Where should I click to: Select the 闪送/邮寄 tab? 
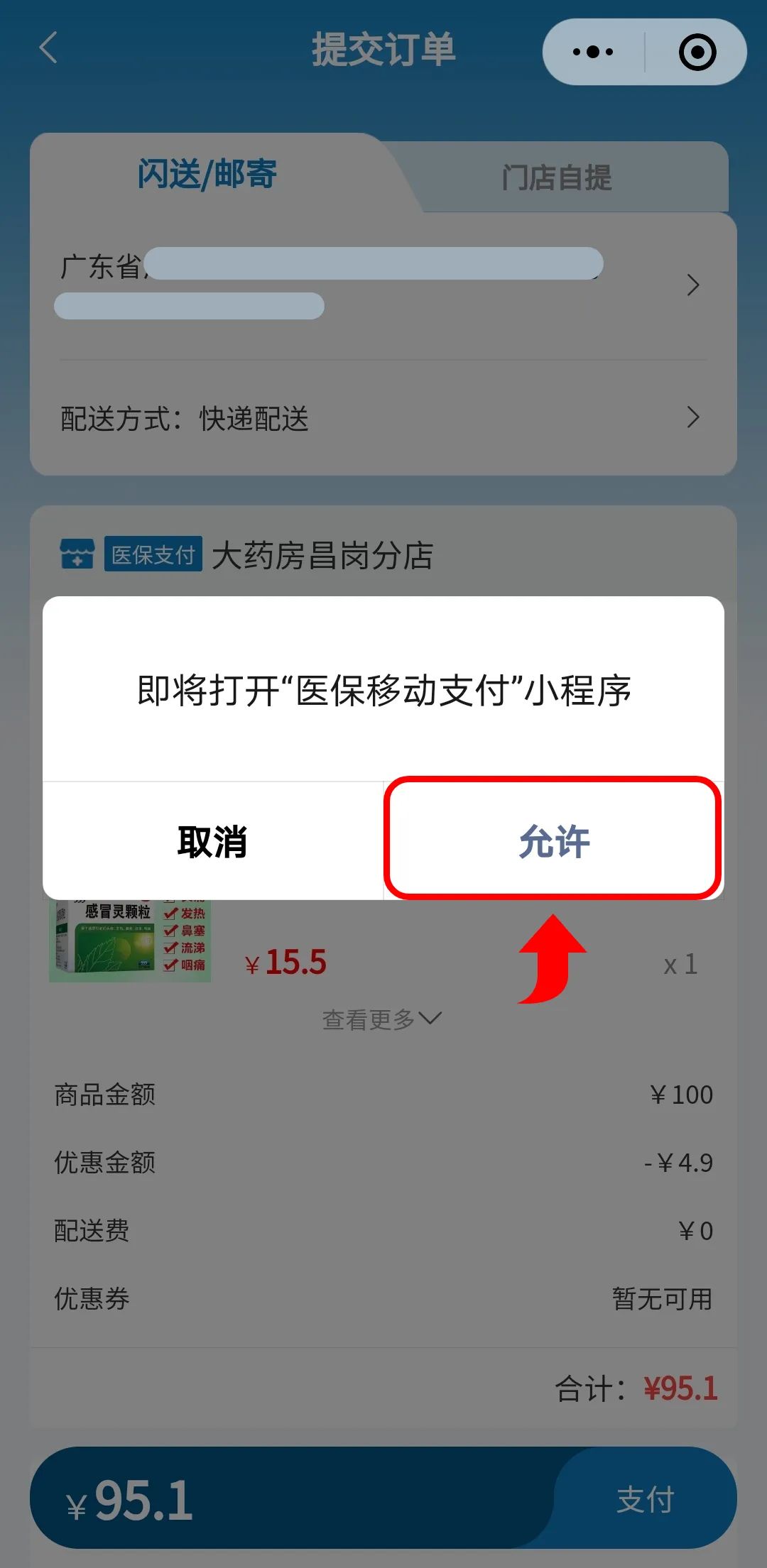[207, 175]
